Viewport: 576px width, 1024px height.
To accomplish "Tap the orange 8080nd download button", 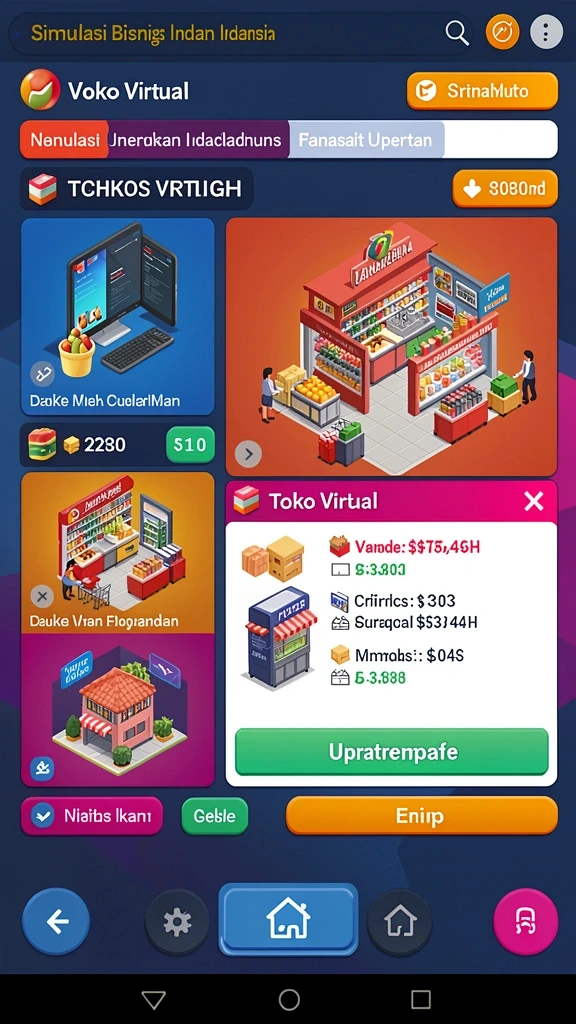I will coord(505,189).
